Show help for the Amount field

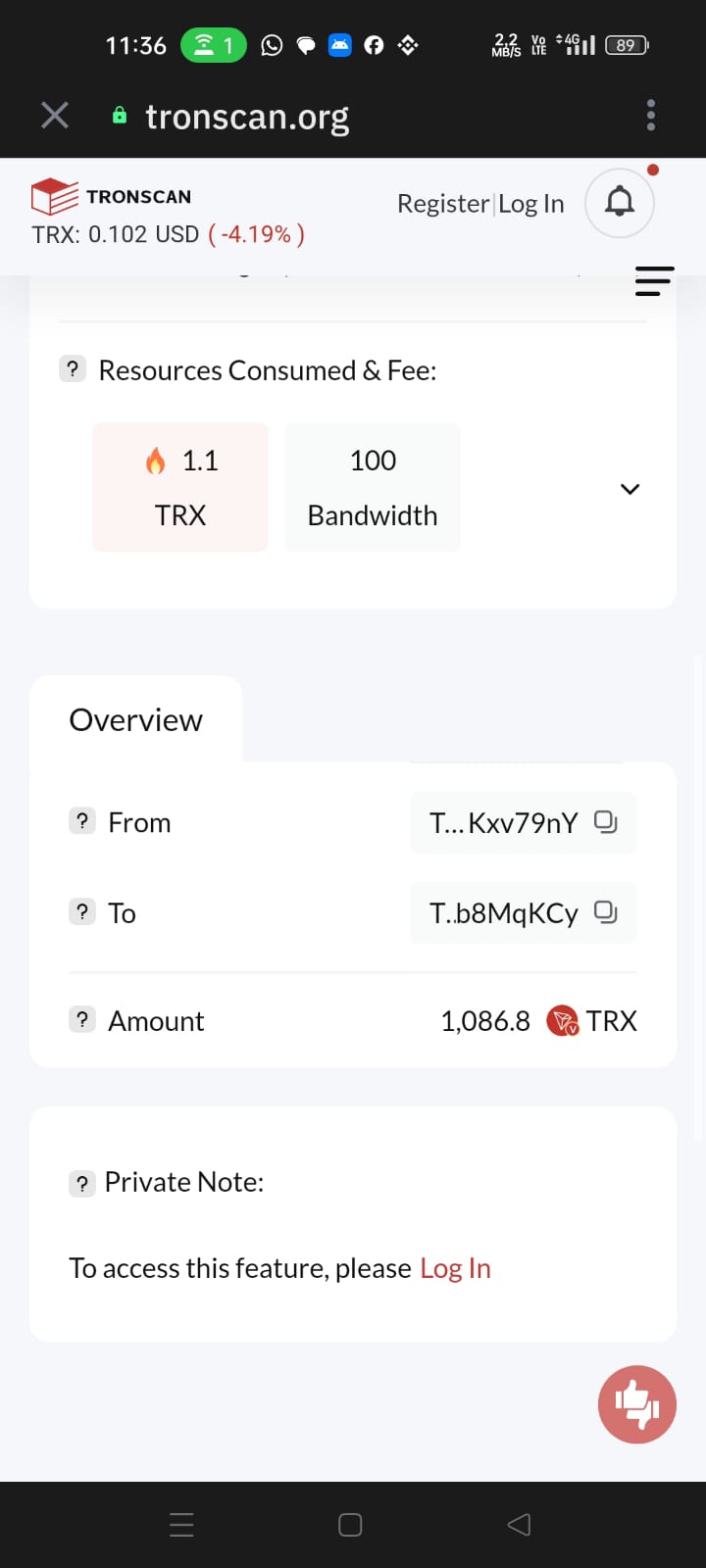(82, 1019)
